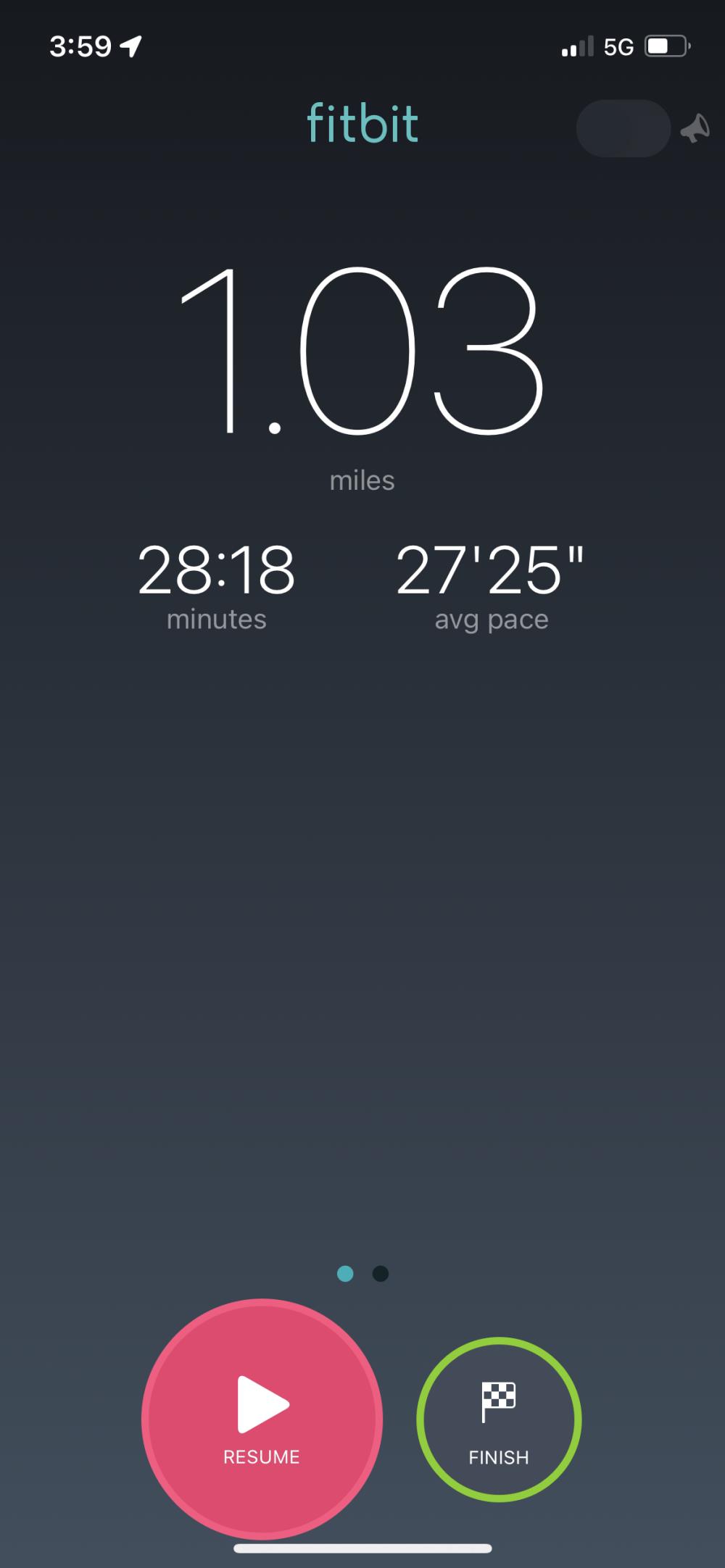Go to the second page indicator dot

click(x=381, y=1273)
